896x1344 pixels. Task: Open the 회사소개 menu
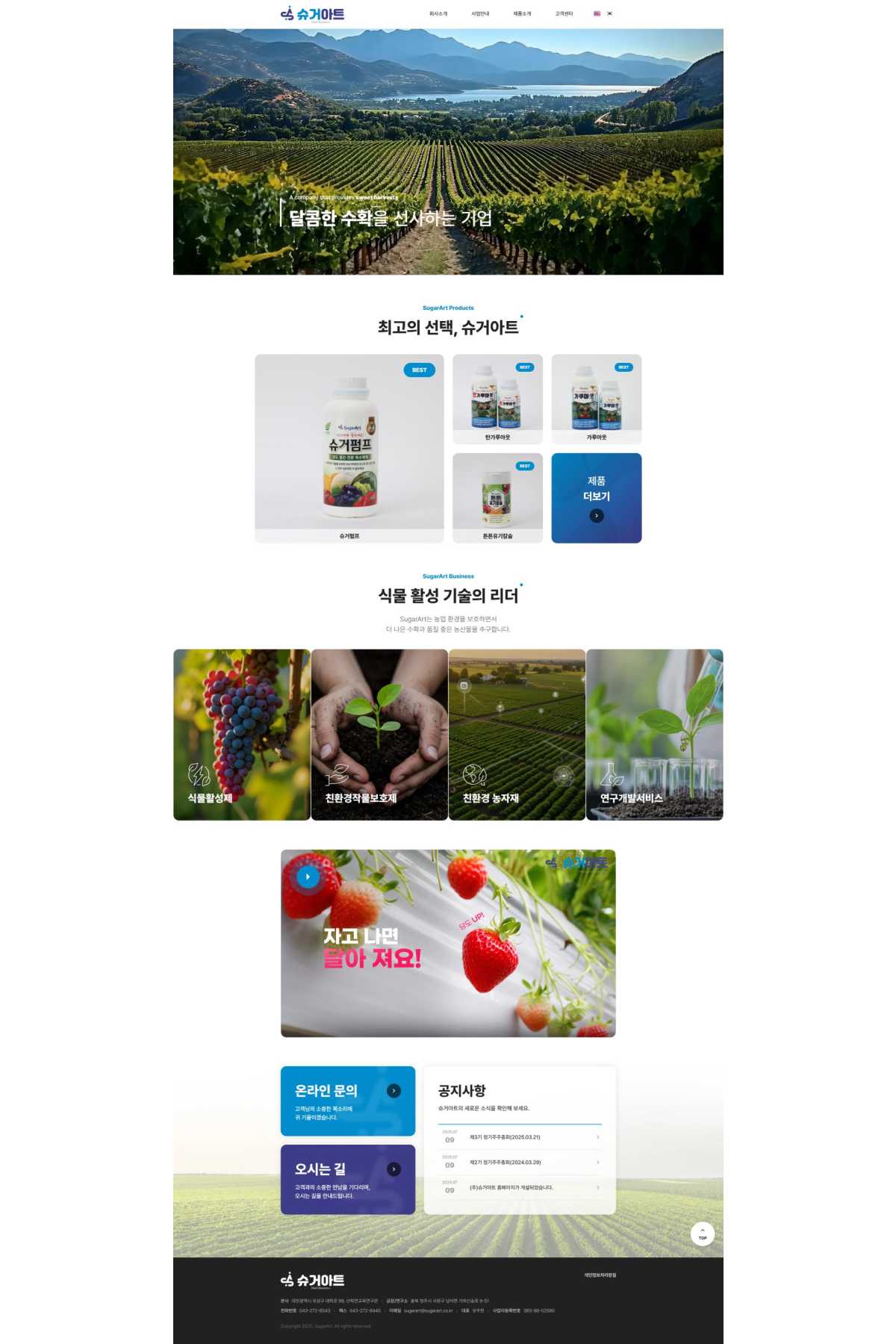click(x=438, y=13)
